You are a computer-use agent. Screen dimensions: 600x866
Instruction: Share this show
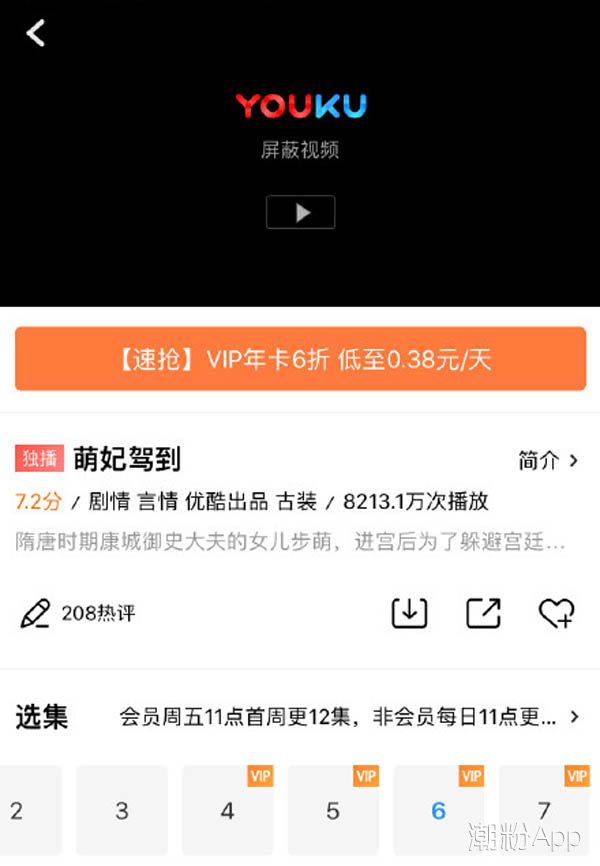pyautogui.click(x=483, y=613)
